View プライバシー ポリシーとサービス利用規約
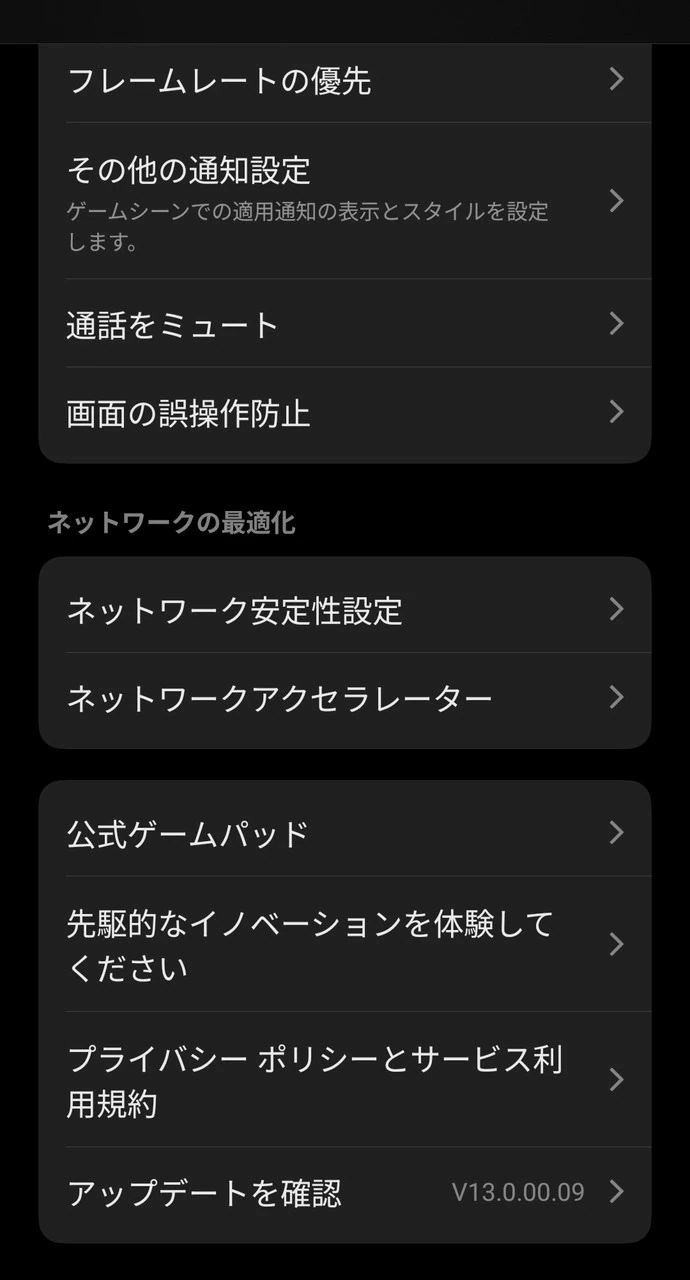Viewport: 690px width, 1280px height. click(344, 1081)
